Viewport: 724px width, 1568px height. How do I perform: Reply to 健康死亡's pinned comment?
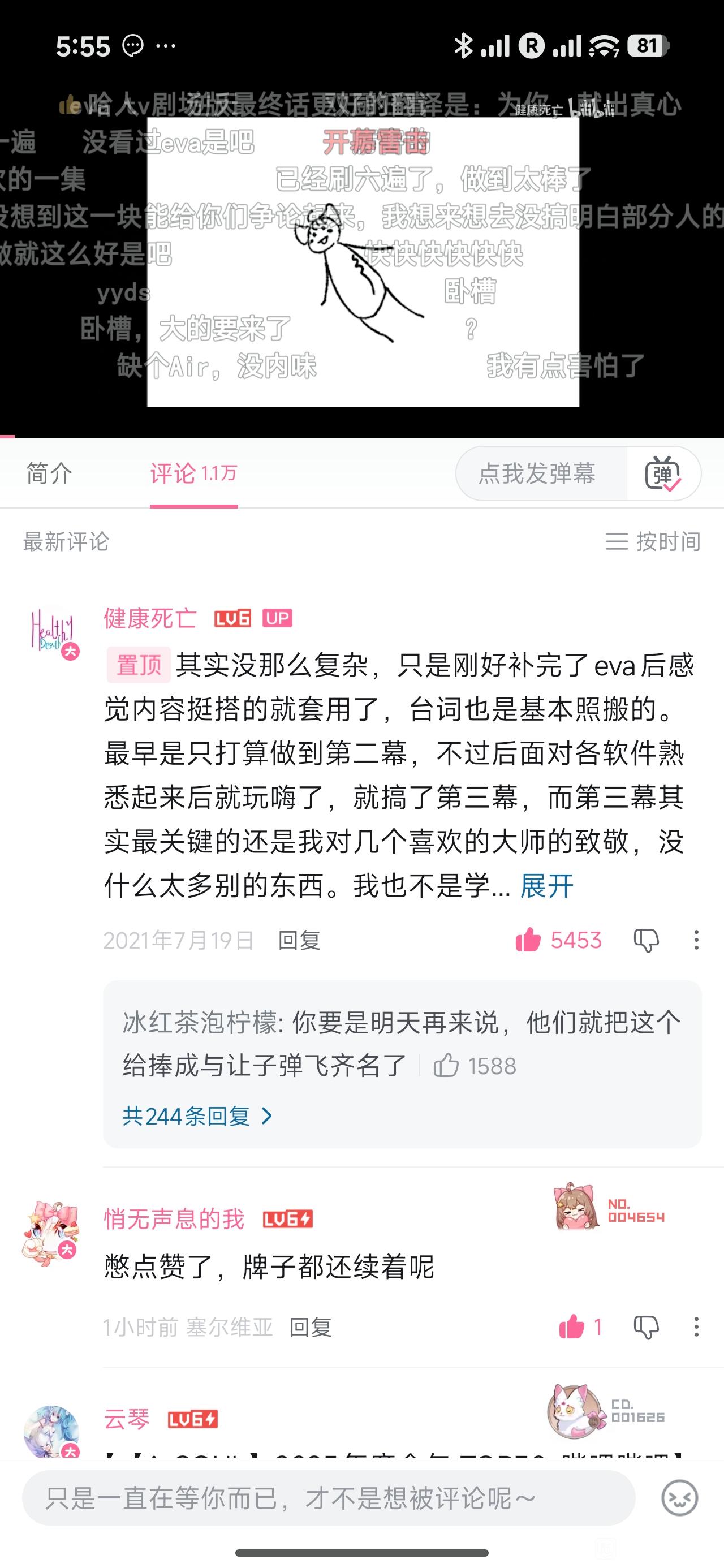tap(299, 941)
